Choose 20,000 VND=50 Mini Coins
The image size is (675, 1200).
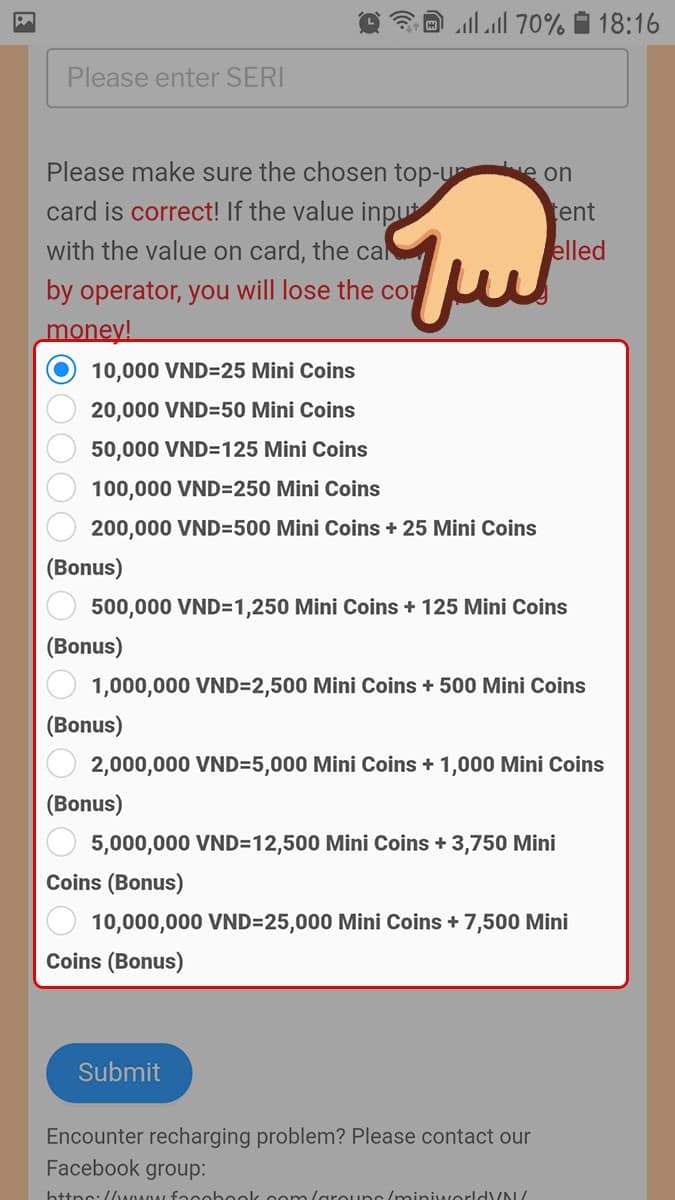(x=62, y=410)
